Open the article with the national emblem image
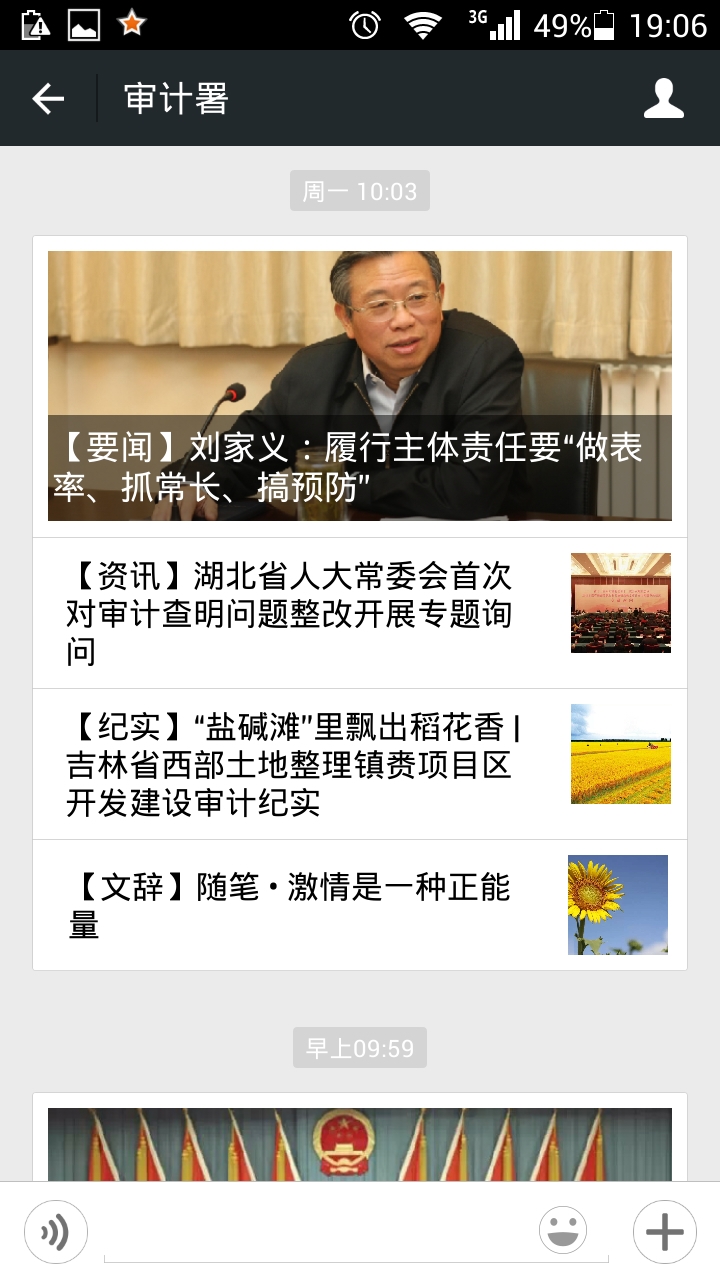 [360, 1140]
